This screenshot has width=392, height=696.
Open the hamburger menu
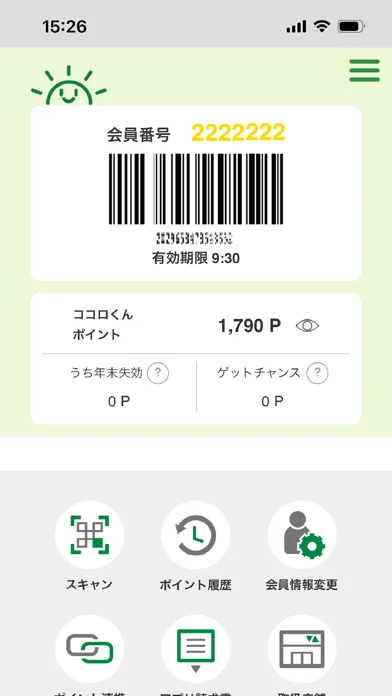point(364,71)
